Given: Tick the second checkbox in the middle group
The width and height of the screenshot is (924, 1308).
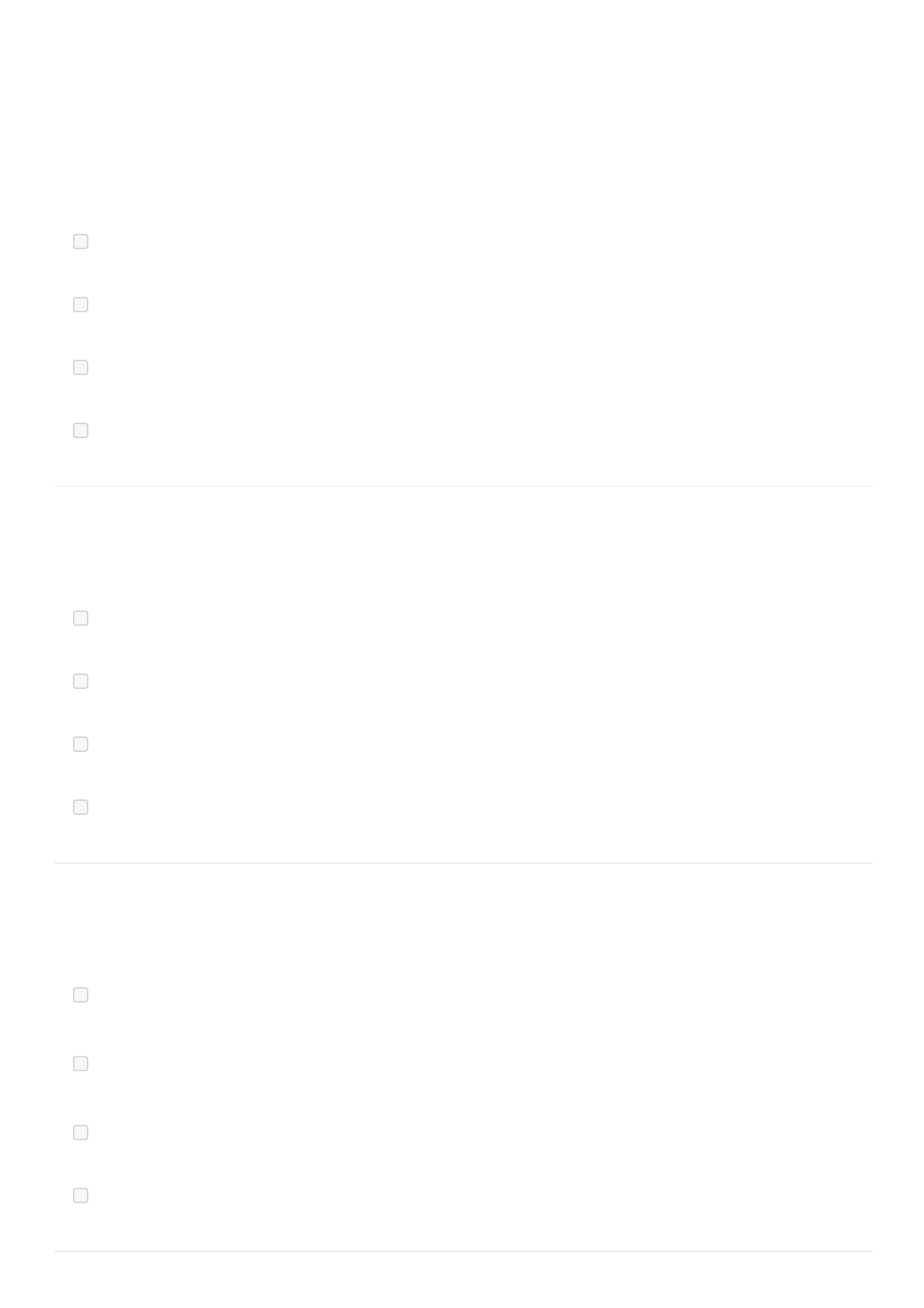Looking at the screenshot, I should [81, 681].
